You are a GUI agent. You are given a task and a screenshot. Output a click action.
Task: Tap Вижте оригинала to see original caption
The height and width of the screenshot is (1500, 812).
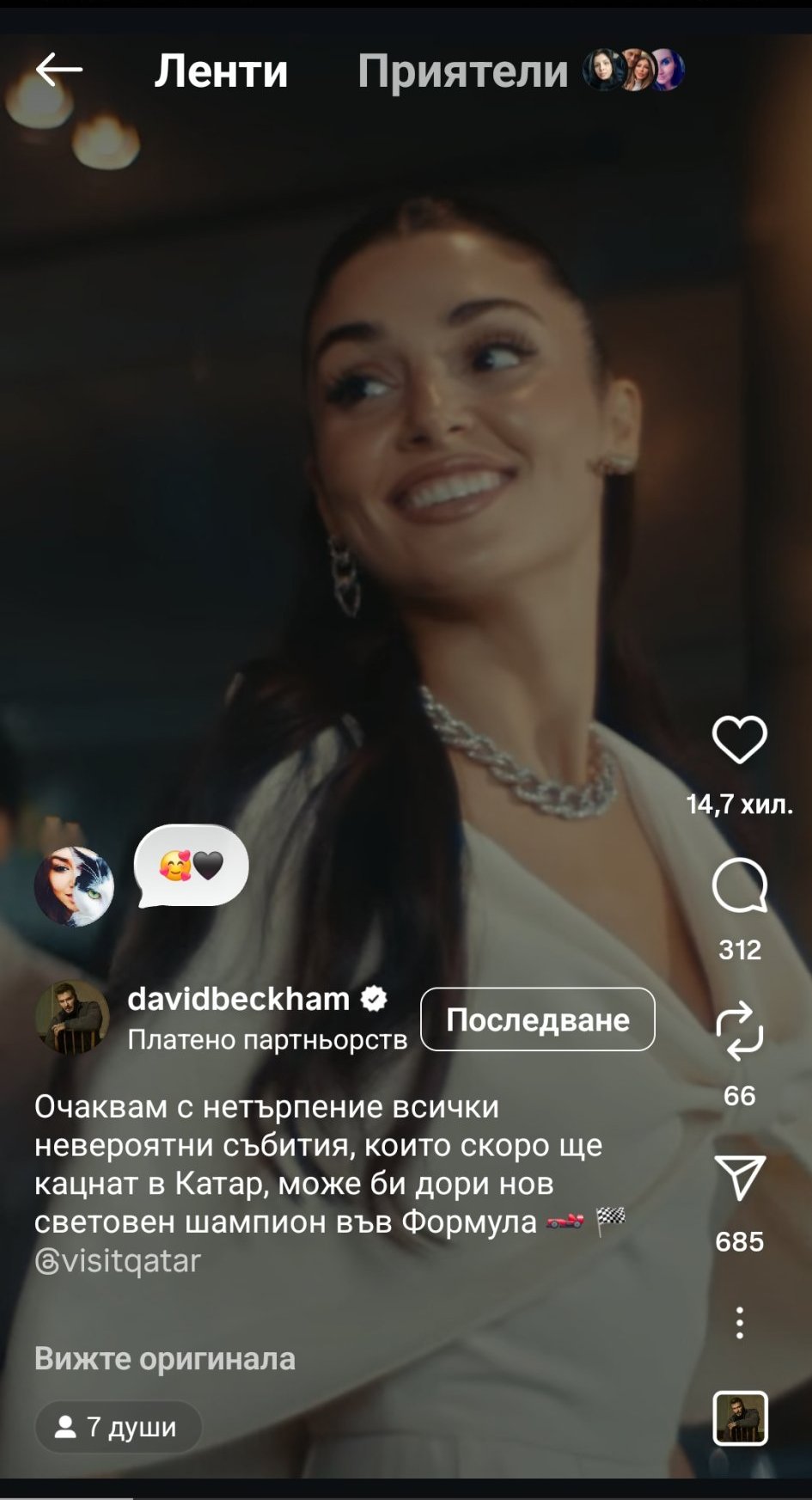tap(165, 1359)
